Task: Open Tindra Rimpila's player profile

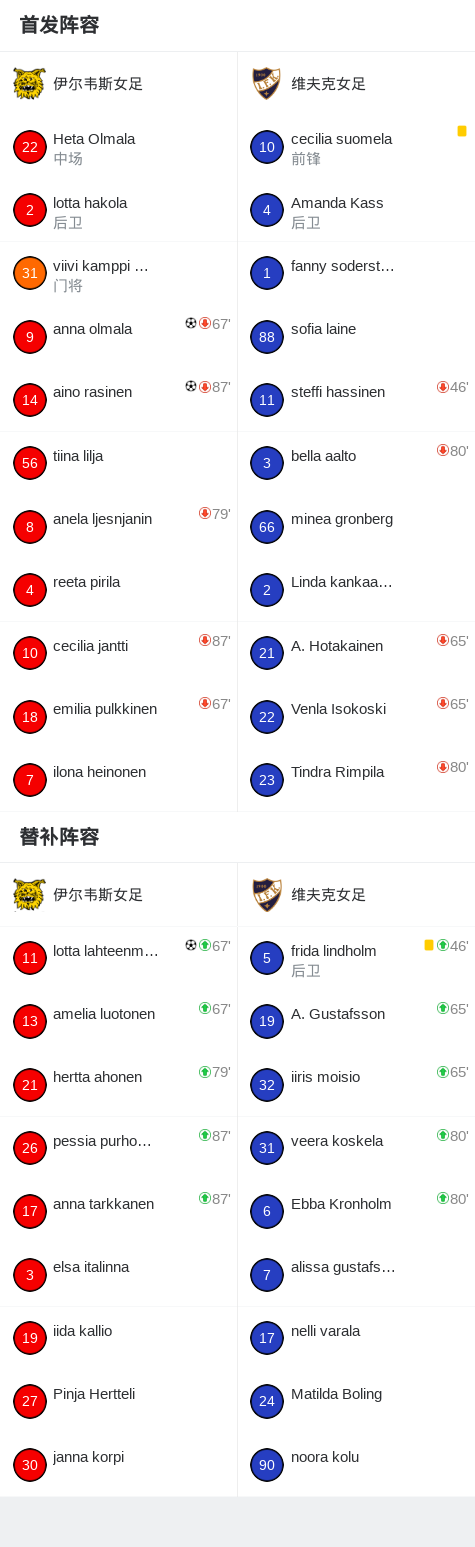Action: pyautogui.click(x=356, y=779)
